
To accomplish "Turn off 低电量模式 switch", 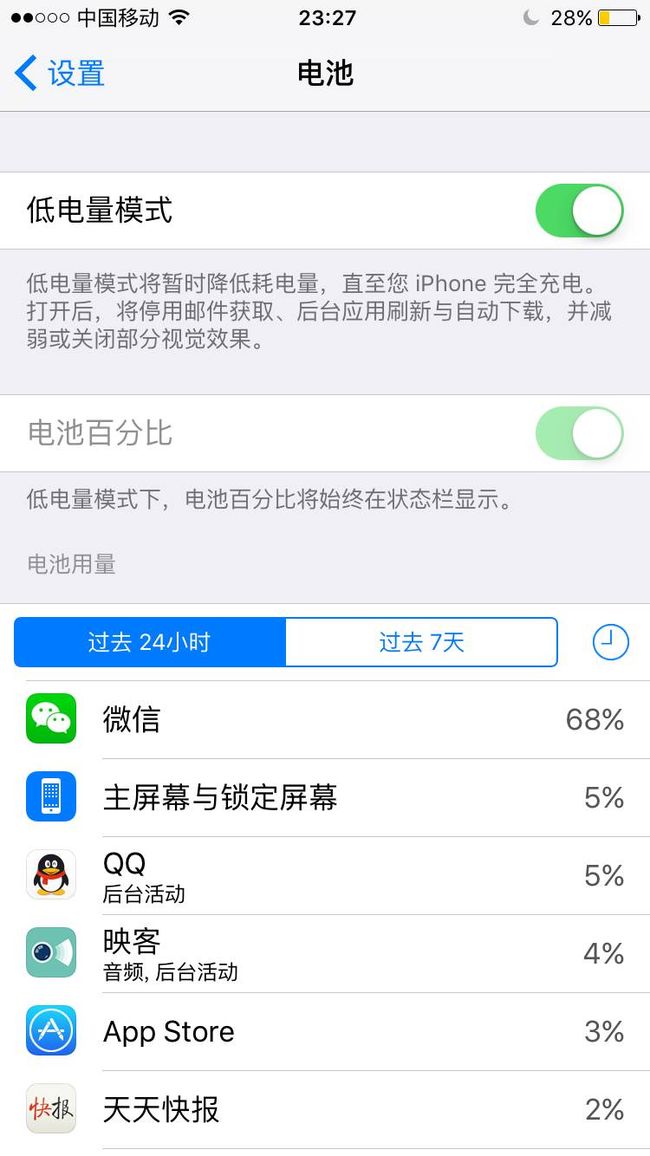I will pos(579,211).
